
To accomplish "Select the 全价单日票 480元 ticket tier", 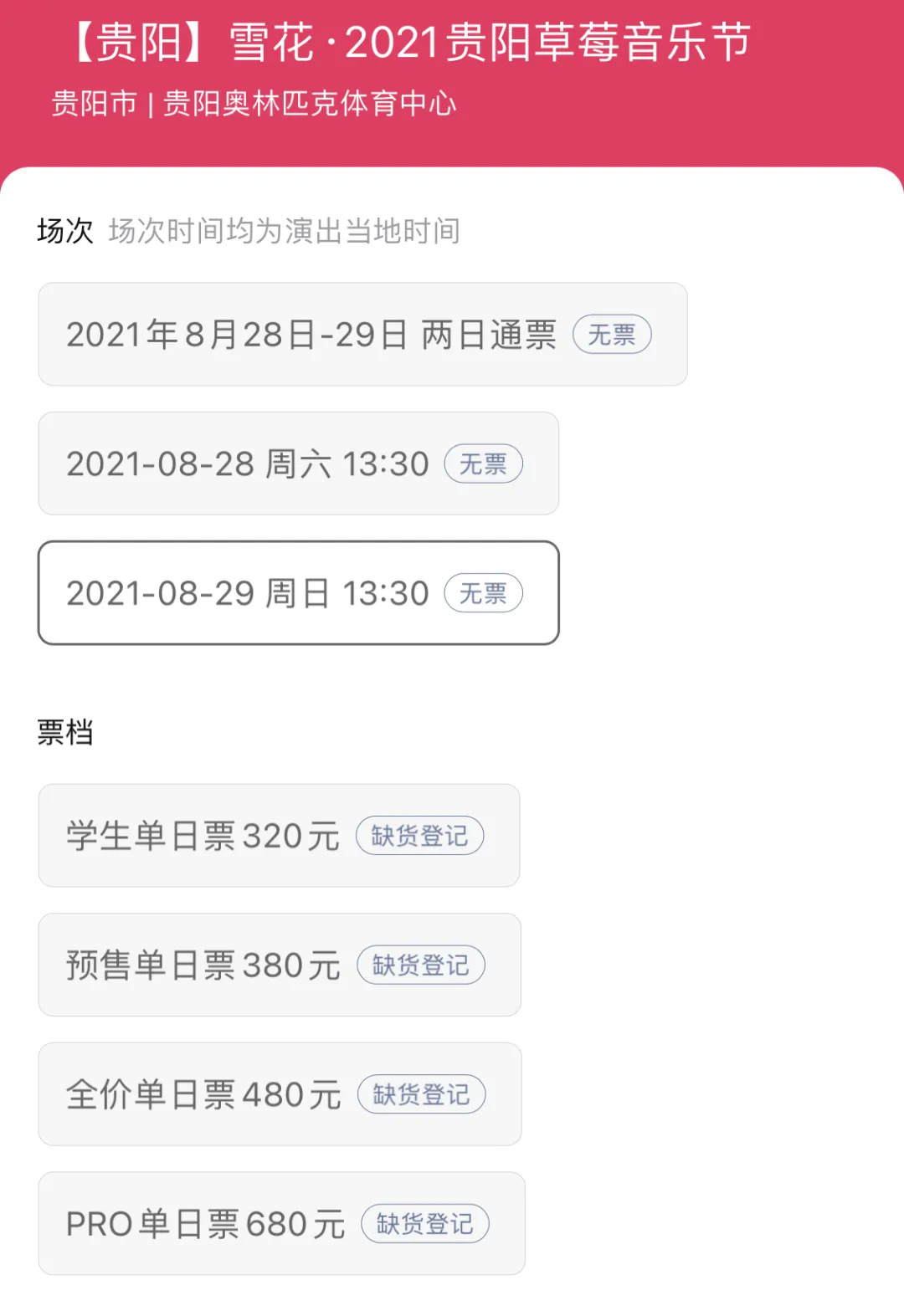I will click(x=280, y=1094).
